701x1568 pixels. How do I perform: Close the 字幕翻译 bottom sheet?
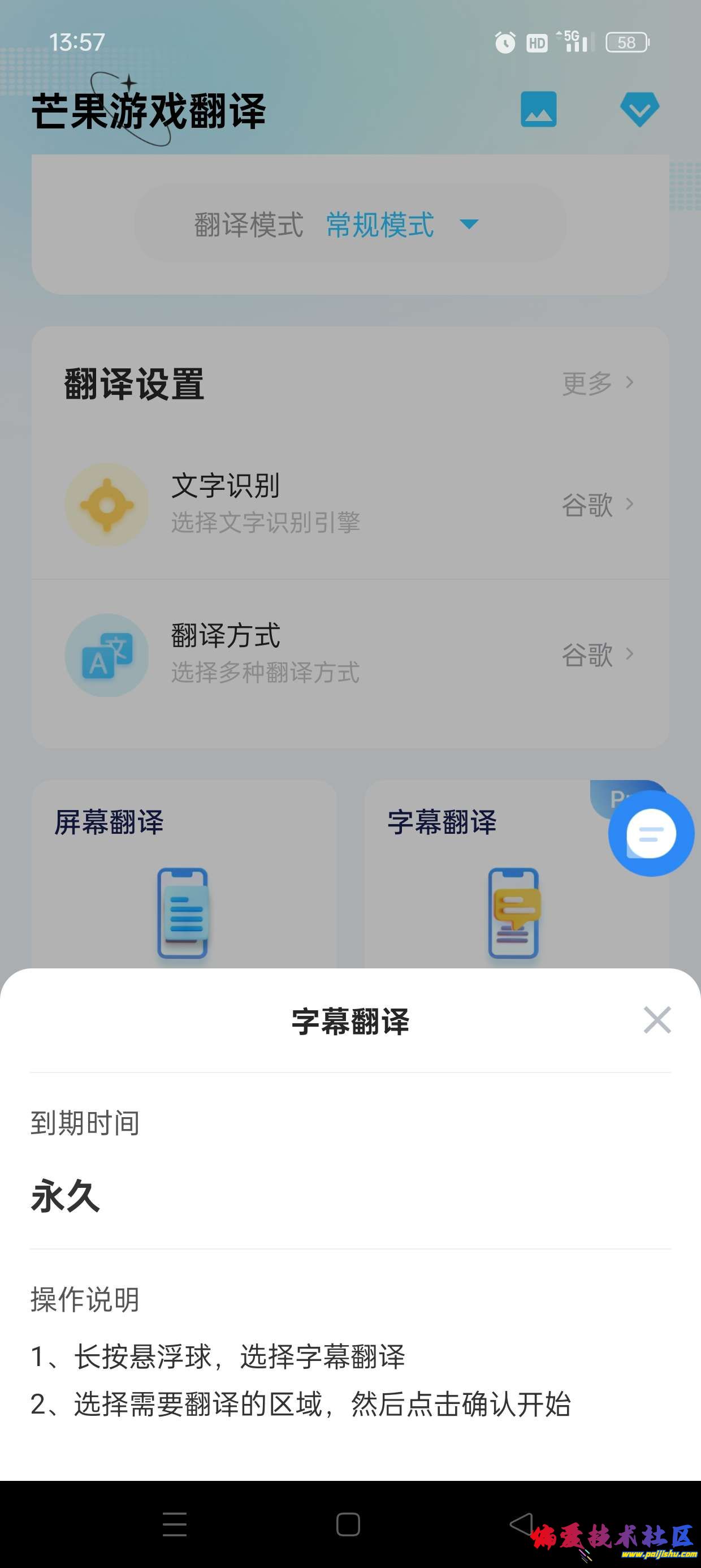click(656, 1020)
